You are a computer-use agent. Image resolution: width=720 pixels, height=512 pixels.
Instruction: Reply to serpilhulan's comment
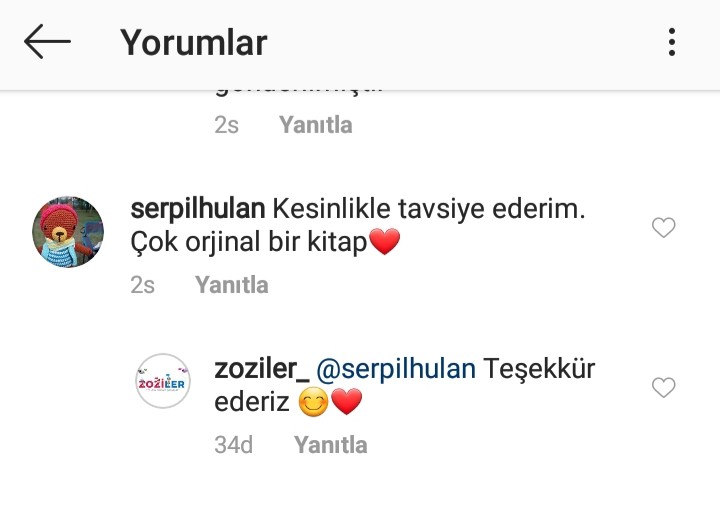tap(232, 285)
